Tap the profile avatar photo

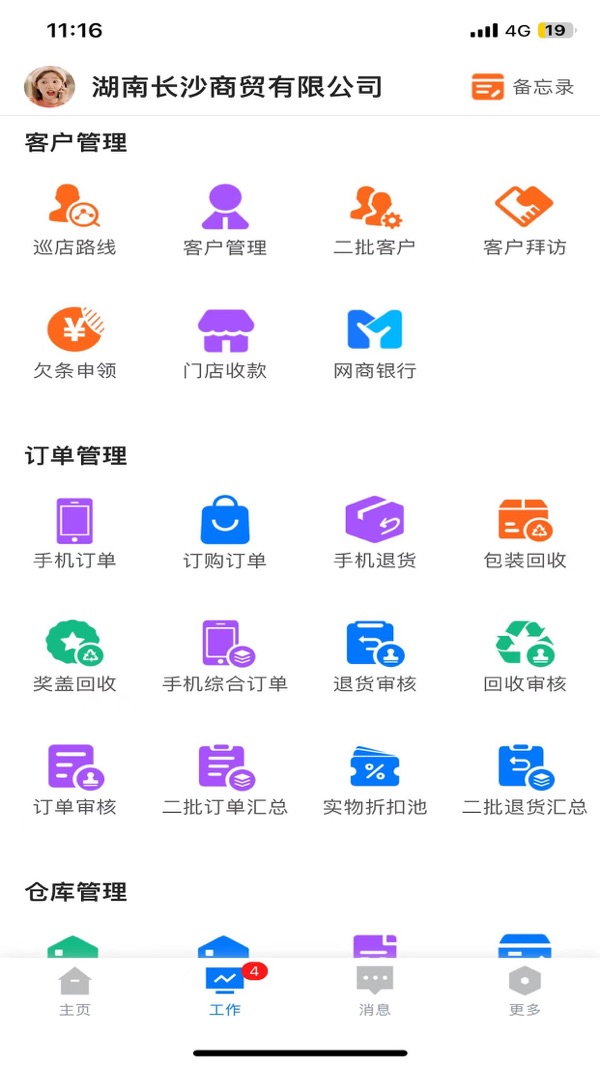tap(49, 87)
